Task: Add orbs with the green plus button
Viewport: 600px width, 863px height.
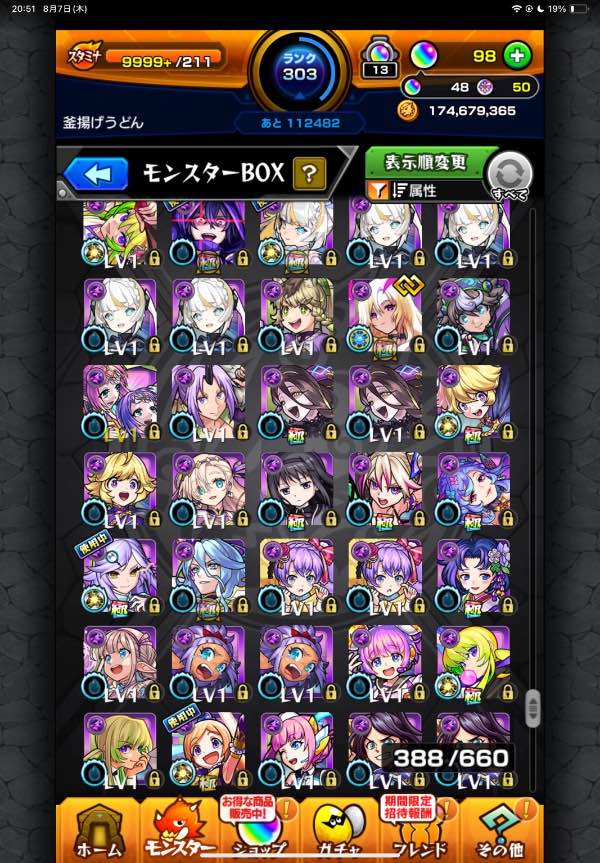Action: 517,56
